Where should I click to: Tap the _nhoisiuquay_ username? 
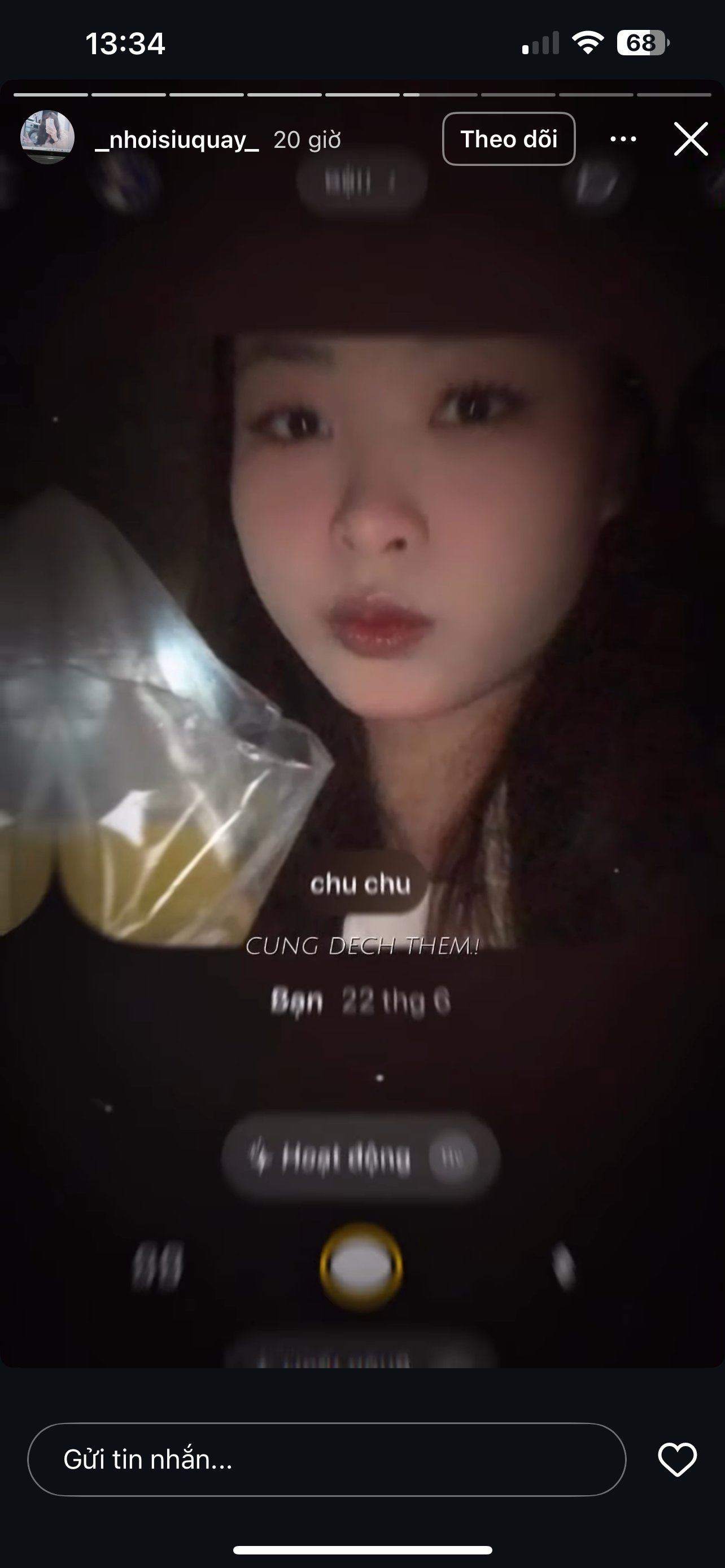[177, 140]
